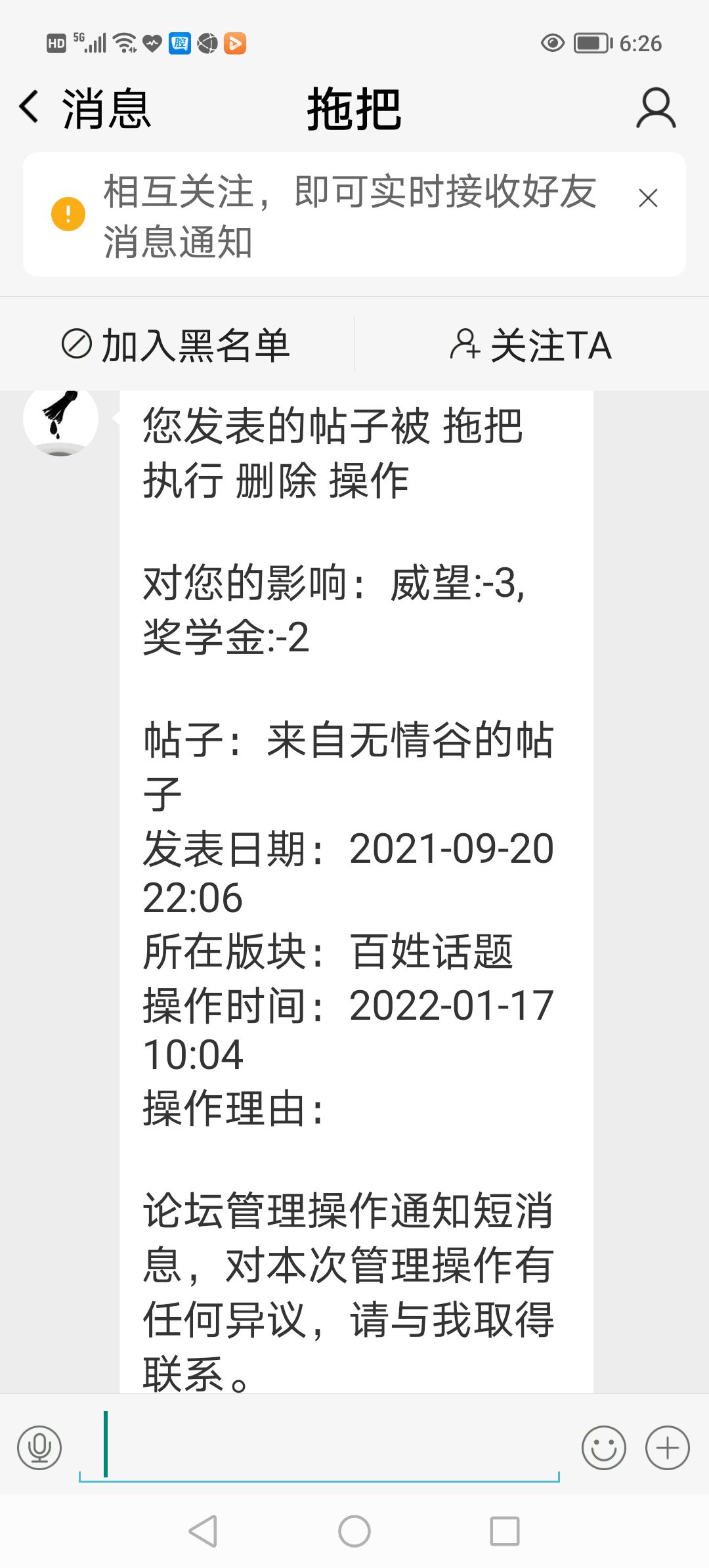Open the plus attachment menu
709x1568 pixels.
coord(667,1448)
